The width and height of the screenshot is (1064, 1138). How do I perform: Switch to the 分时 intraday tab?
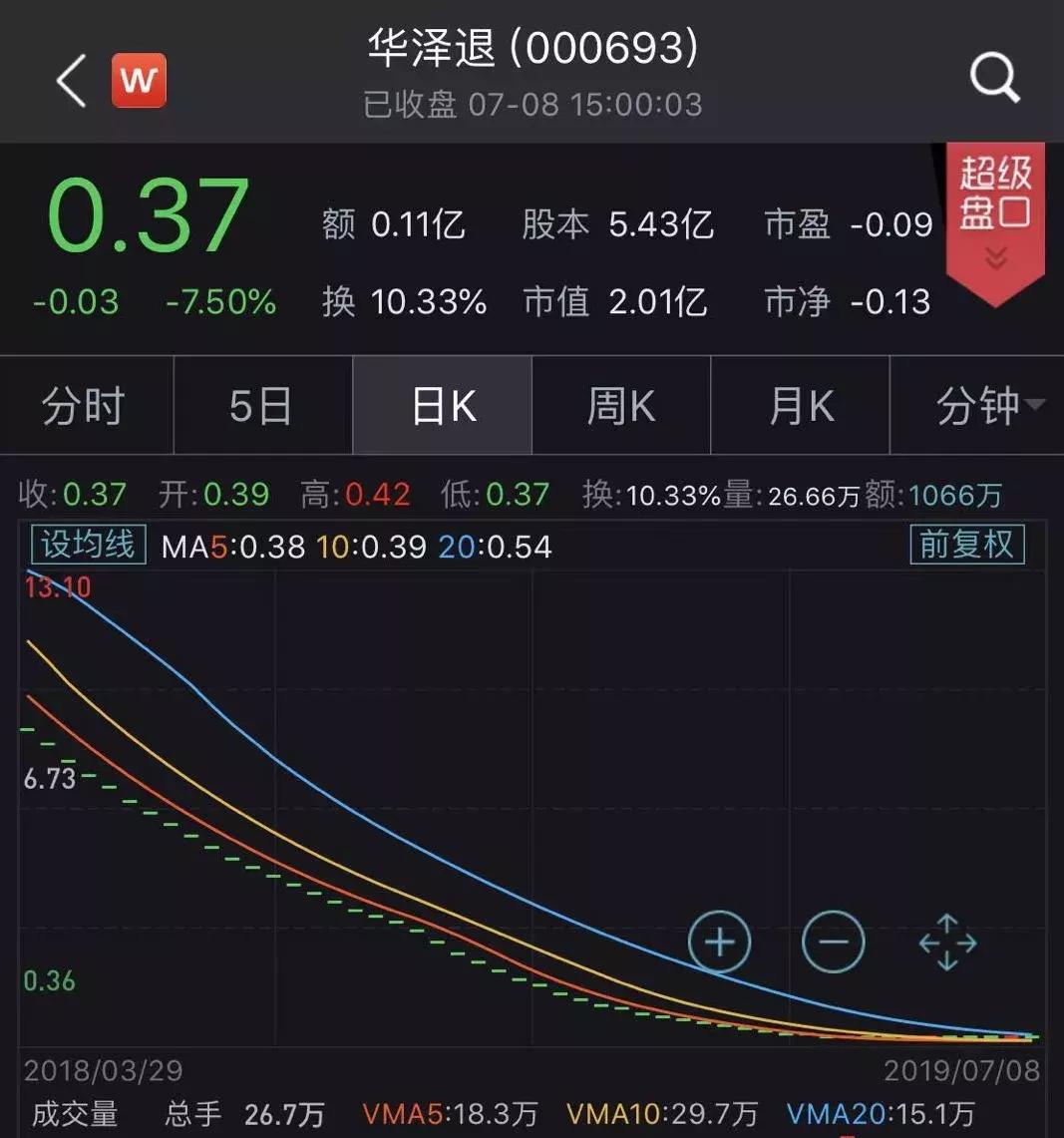pos(83,405)
